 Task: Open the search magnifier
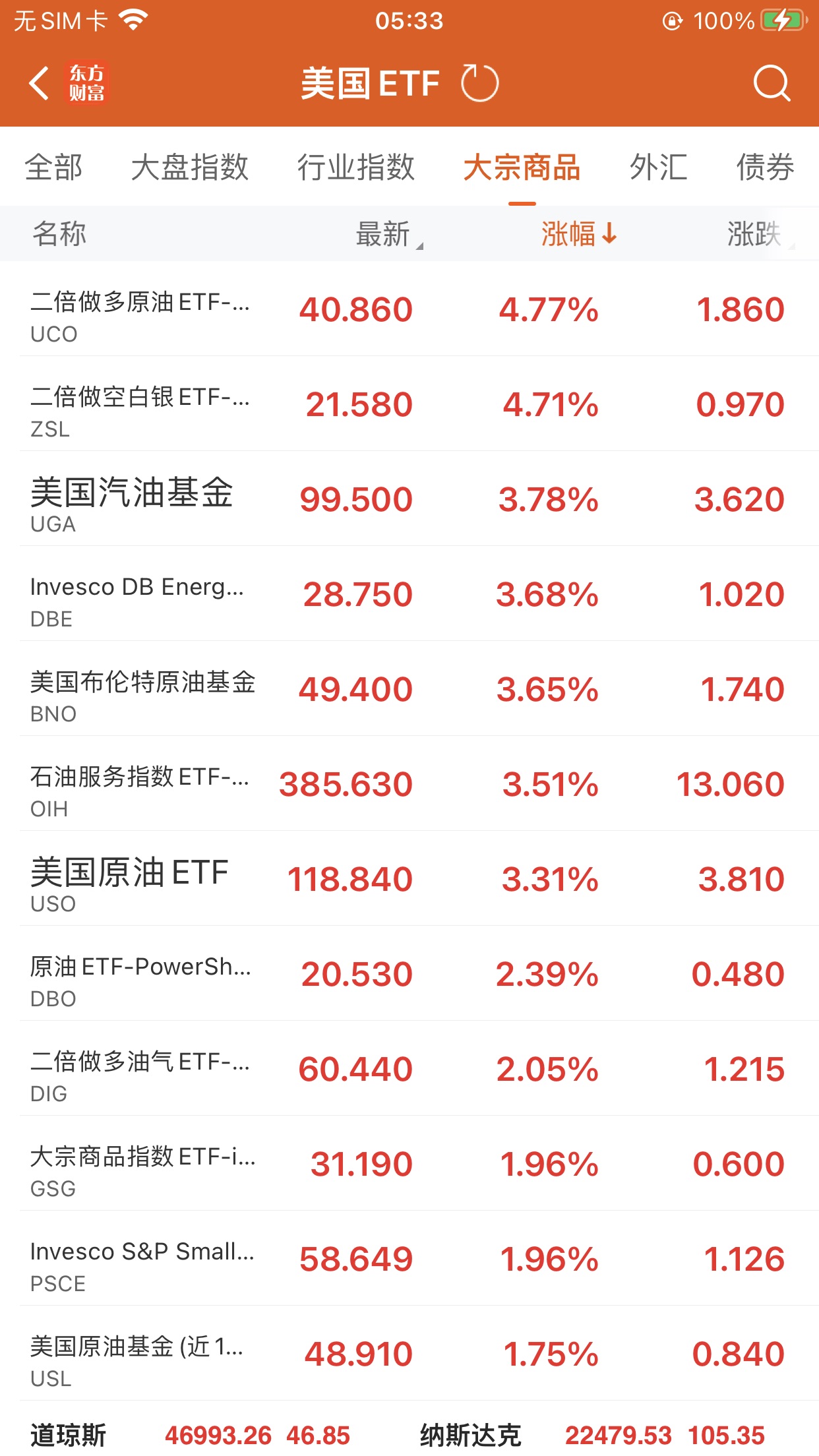(x=771, y=84)
